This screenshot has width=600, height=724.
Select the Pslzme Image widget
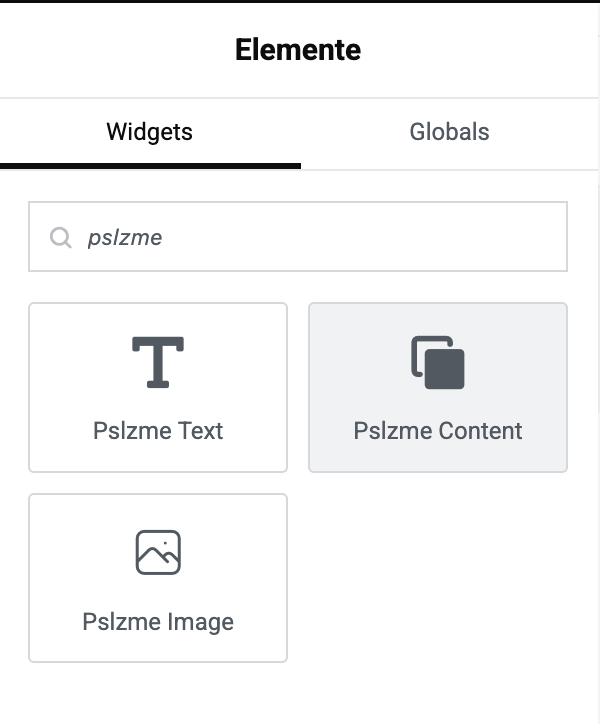pos(158,578)
